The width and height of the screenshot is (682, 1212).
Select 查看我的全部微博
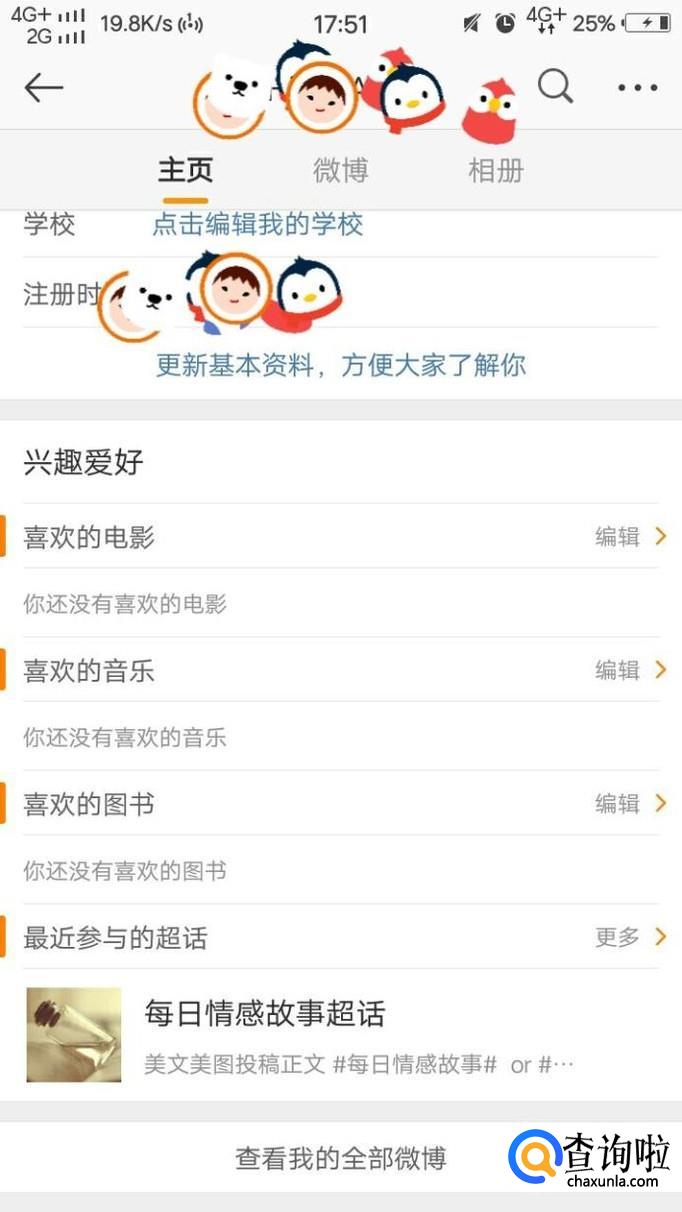[x=340, y=1158]
